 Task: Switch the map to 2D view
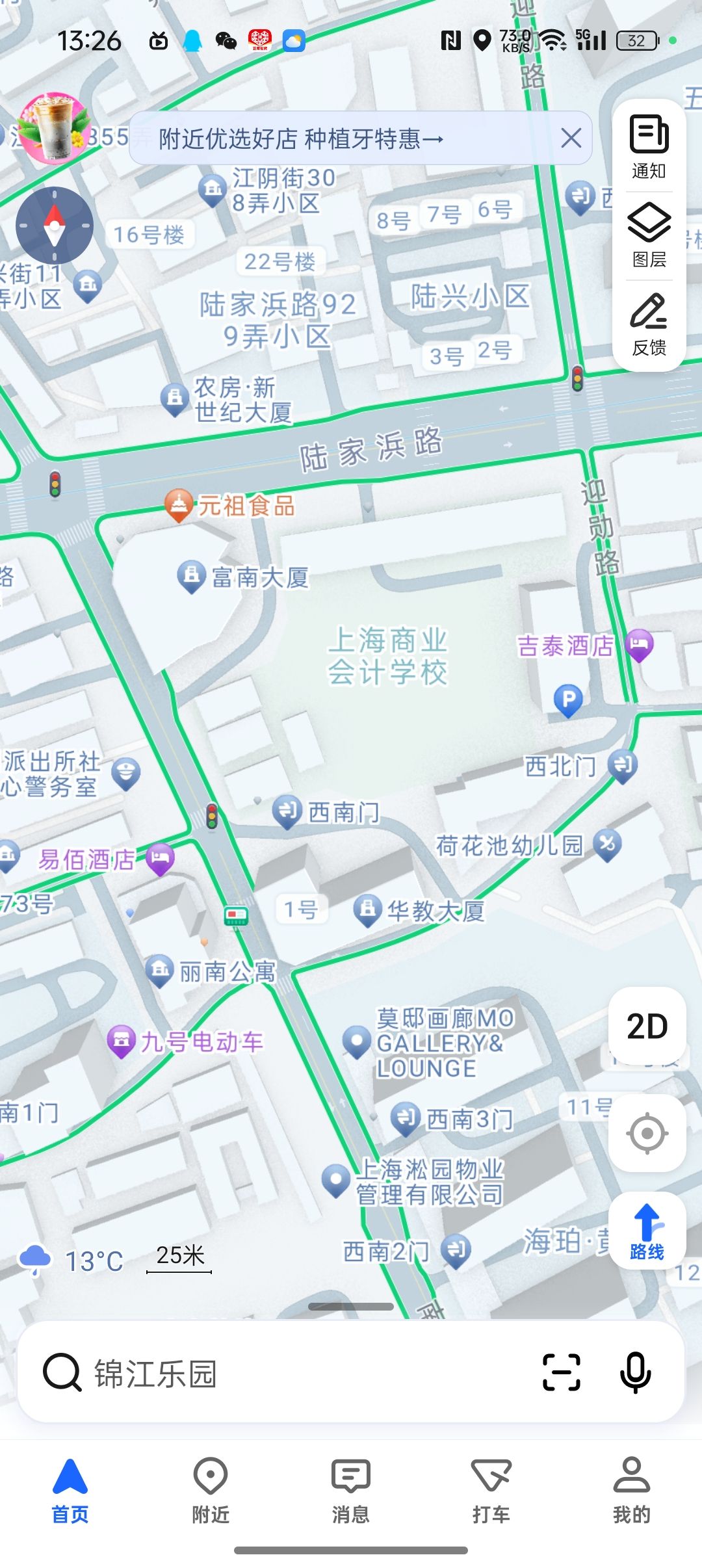pyautogui.click(x=647, y=1026)
